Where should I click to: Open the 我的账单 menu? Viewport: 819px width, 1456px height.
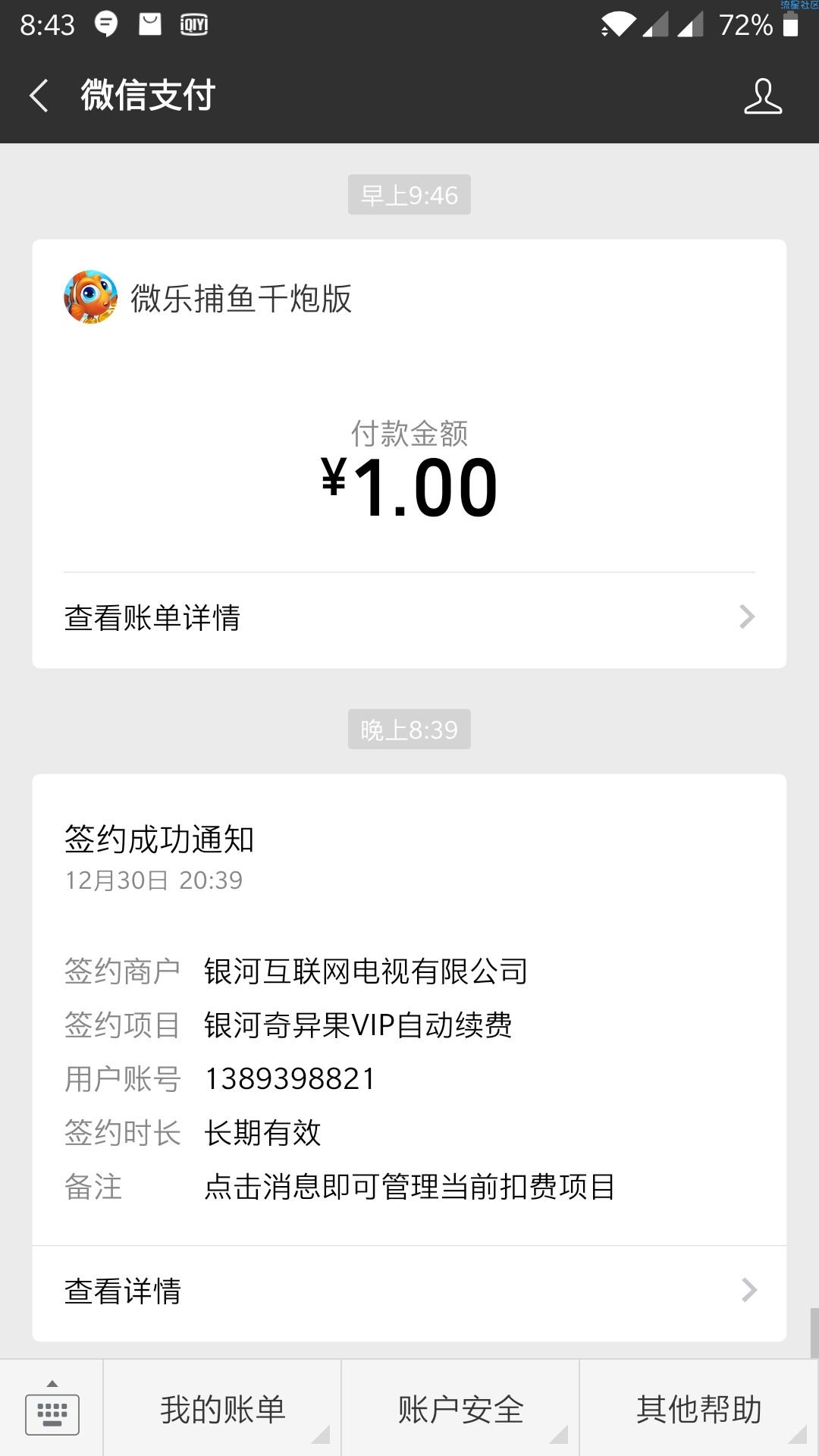(x=222, y=1409)
